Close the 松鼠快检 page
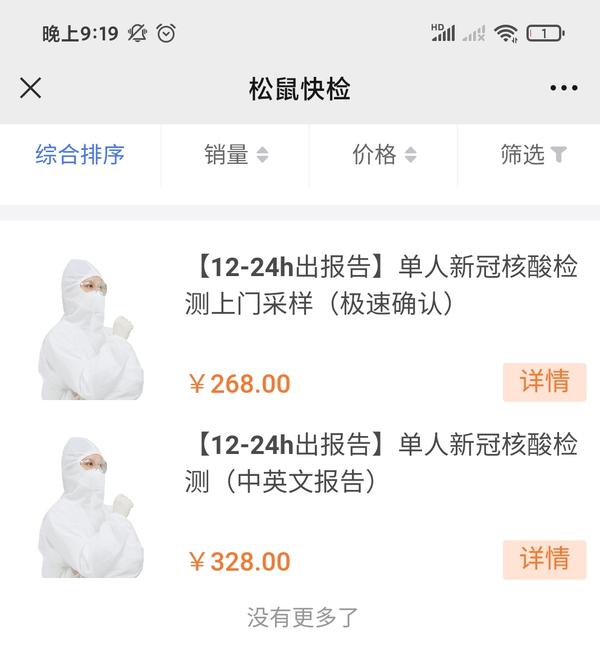 tap(31, 88)
